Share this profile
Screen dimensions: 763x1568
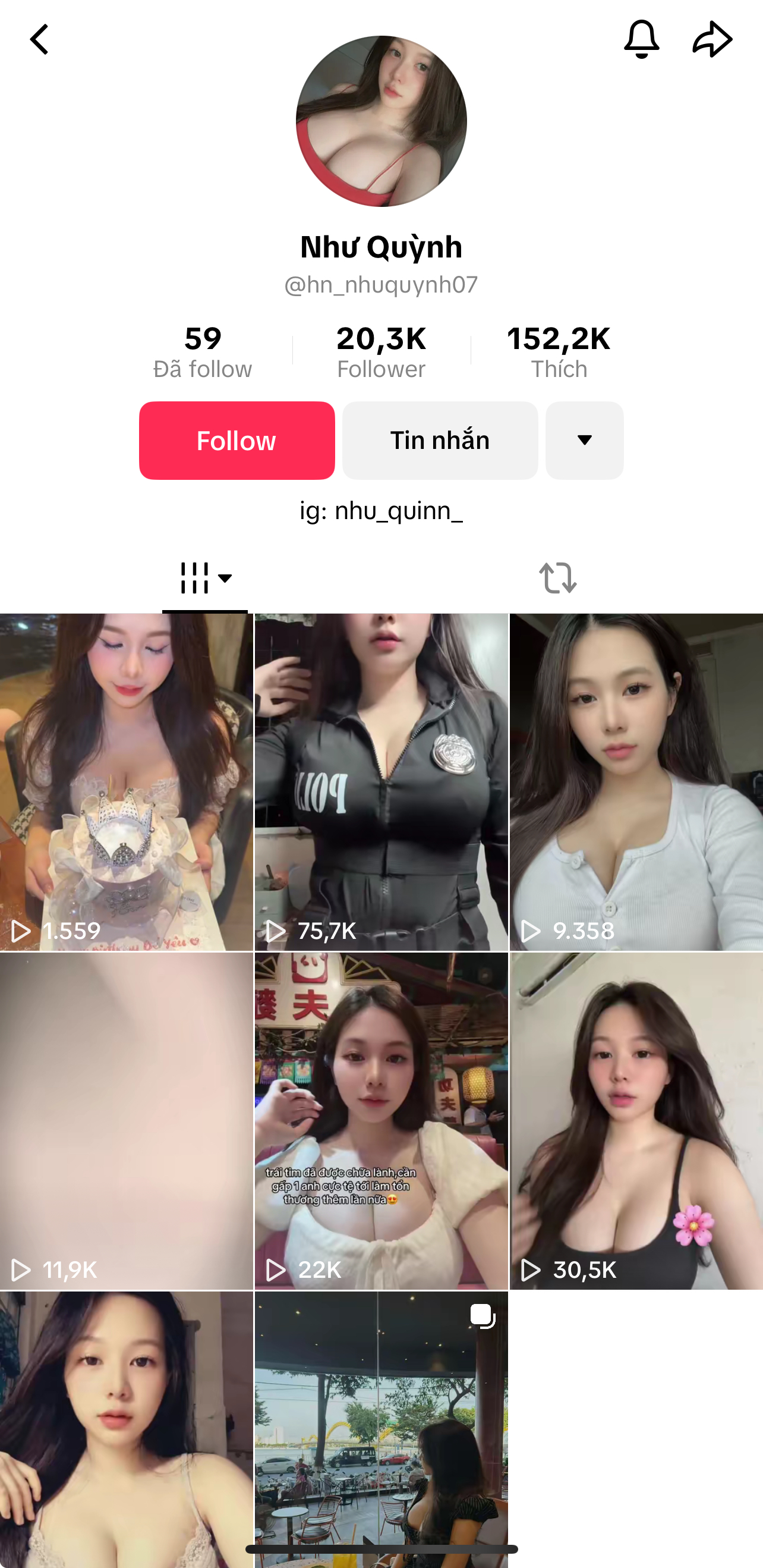click(712, 39)
